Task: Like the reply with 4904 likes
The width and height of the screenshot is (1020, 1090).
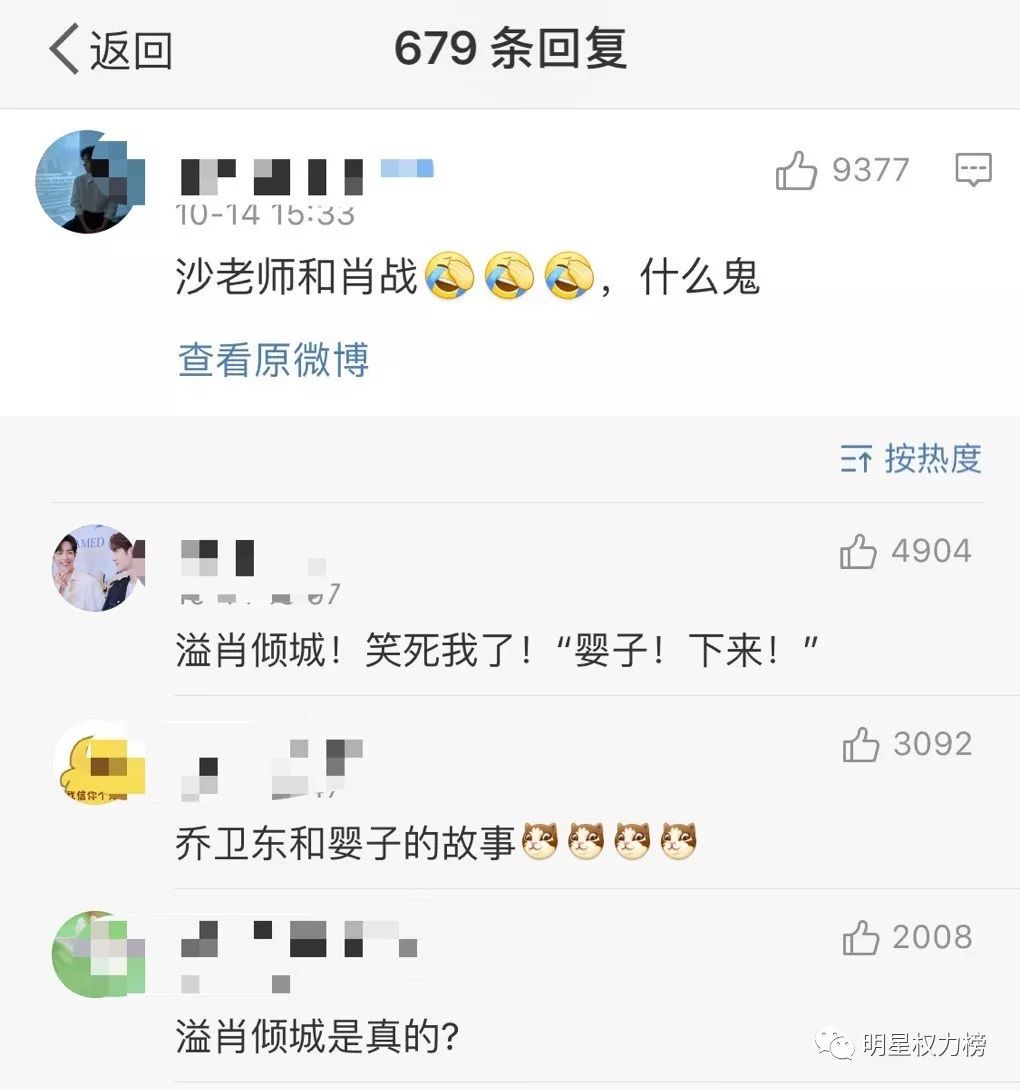Action: click(x=858, y=551)
